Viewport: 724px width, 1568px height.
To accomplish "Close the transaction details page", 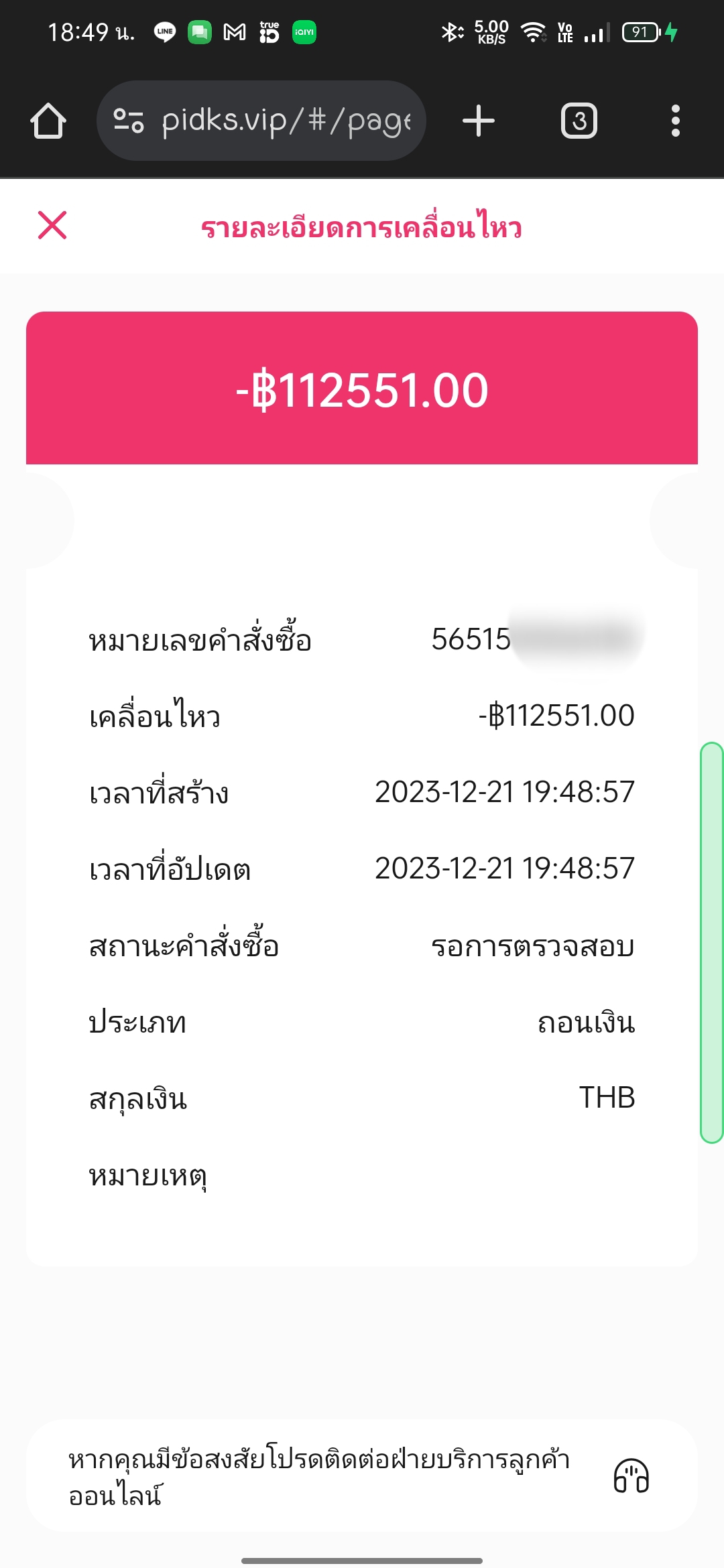I will point(52,225).
